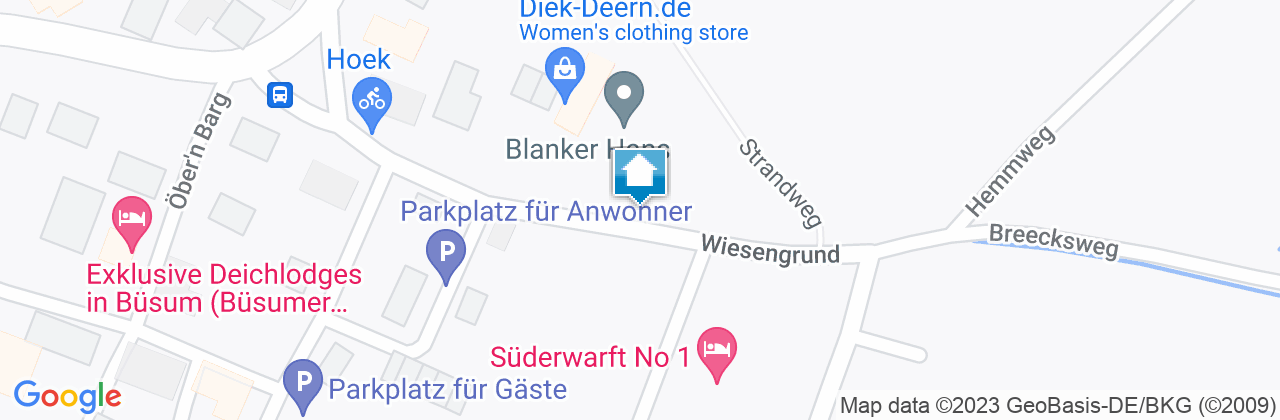This screenshot has width=1280, height=420.
Task: Tap the blue house marker
Action: click(639, 174)
